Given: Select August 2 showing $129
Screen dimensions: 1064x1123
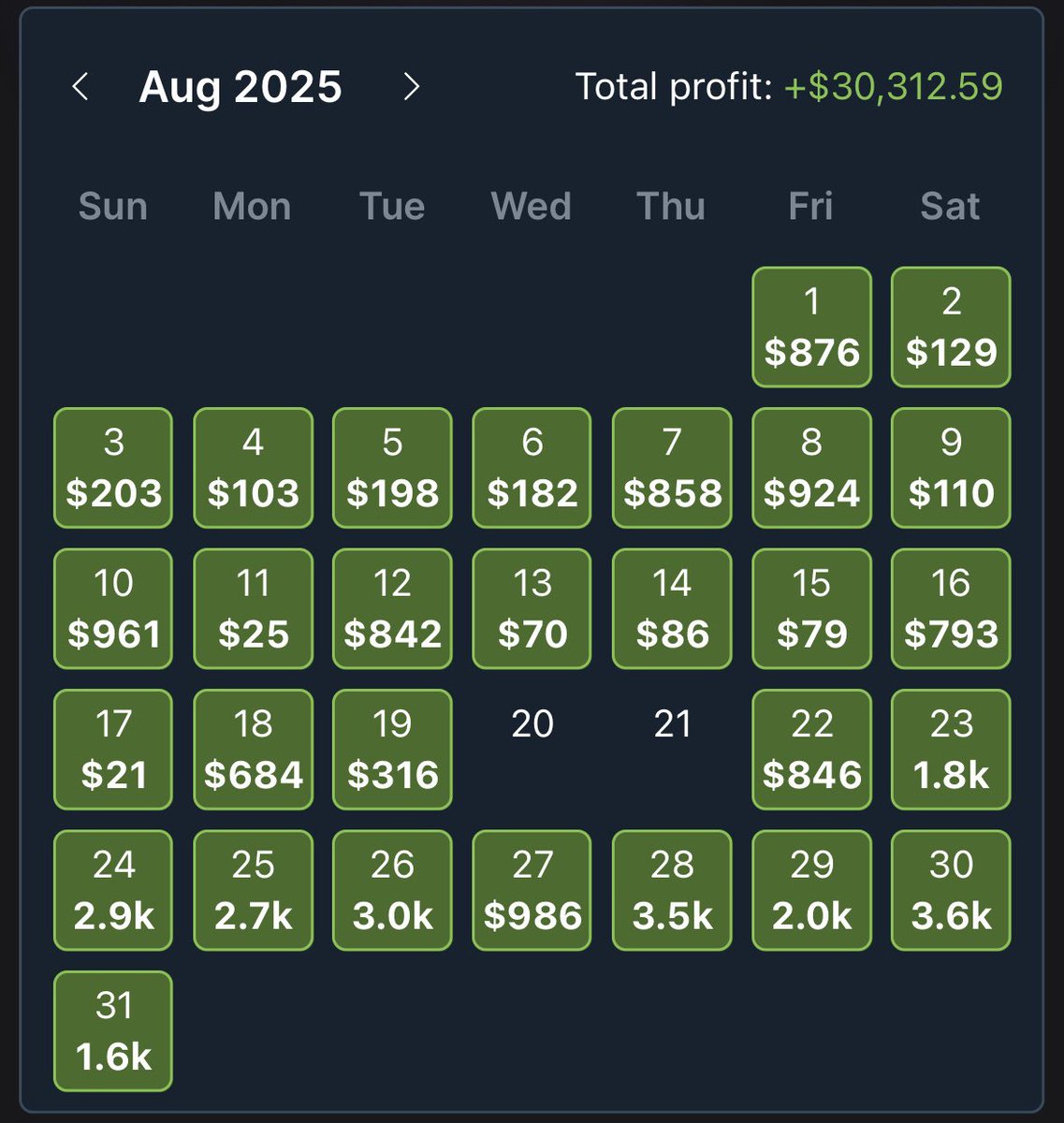Looking at the screenshot, I should [x=951, y=327].
